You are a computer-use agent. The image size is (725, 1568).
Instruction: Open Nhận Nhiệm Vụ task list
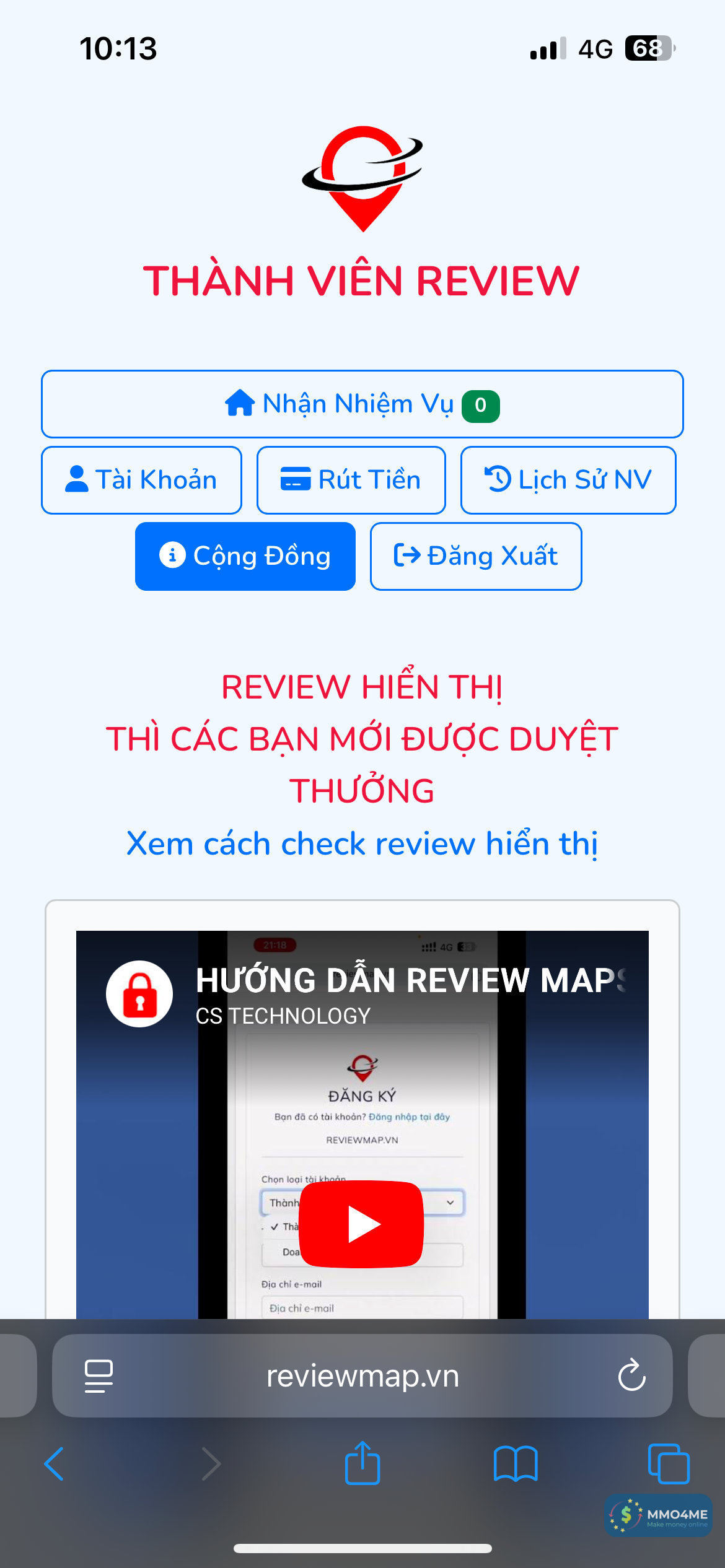pos(362,404)
